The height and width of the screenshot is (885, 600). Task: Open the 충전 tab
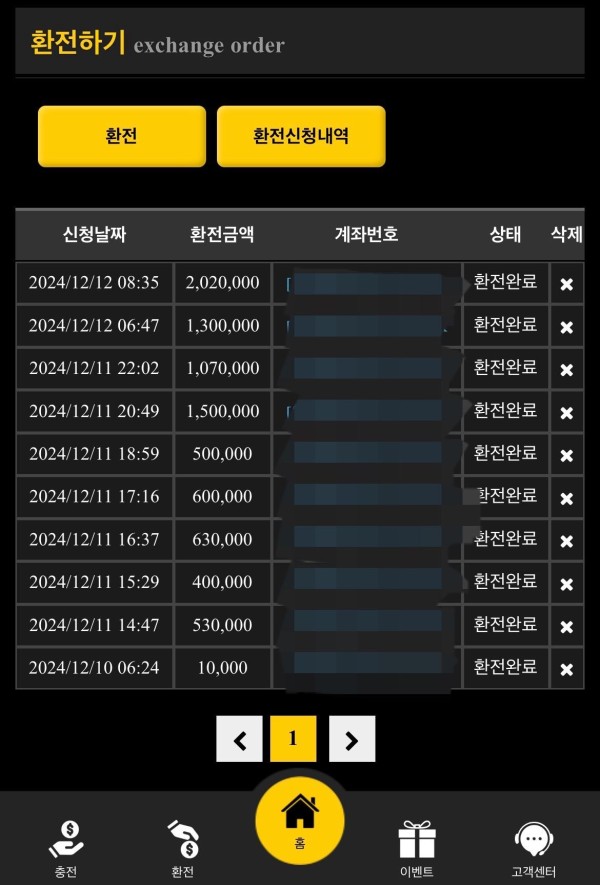point(66,846)
